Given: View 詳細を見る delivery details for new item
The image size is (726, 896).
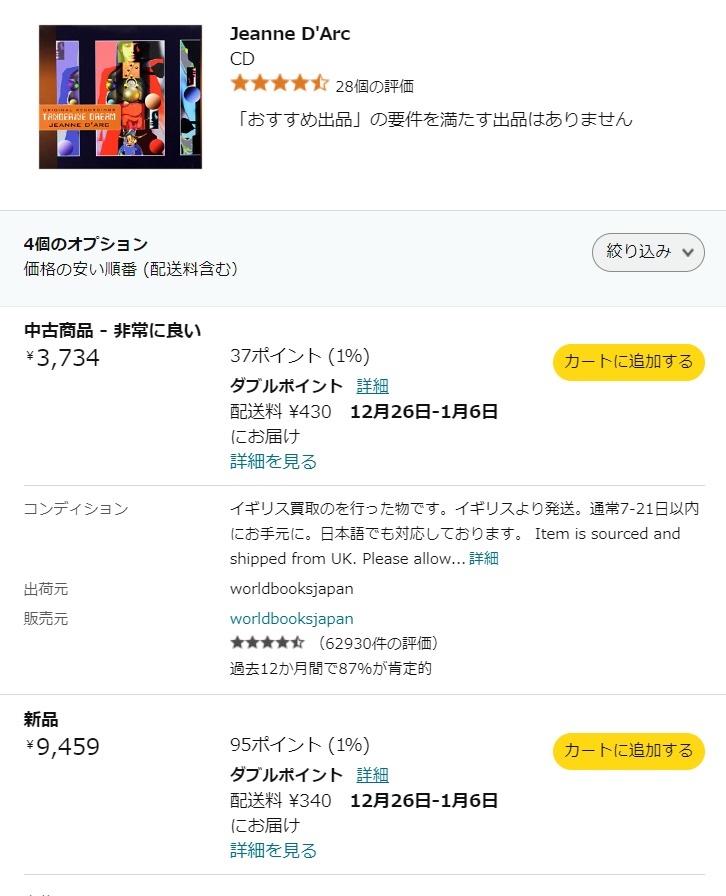Looking at the screenshot, I should pyautogui.click(x=273, y=850).
